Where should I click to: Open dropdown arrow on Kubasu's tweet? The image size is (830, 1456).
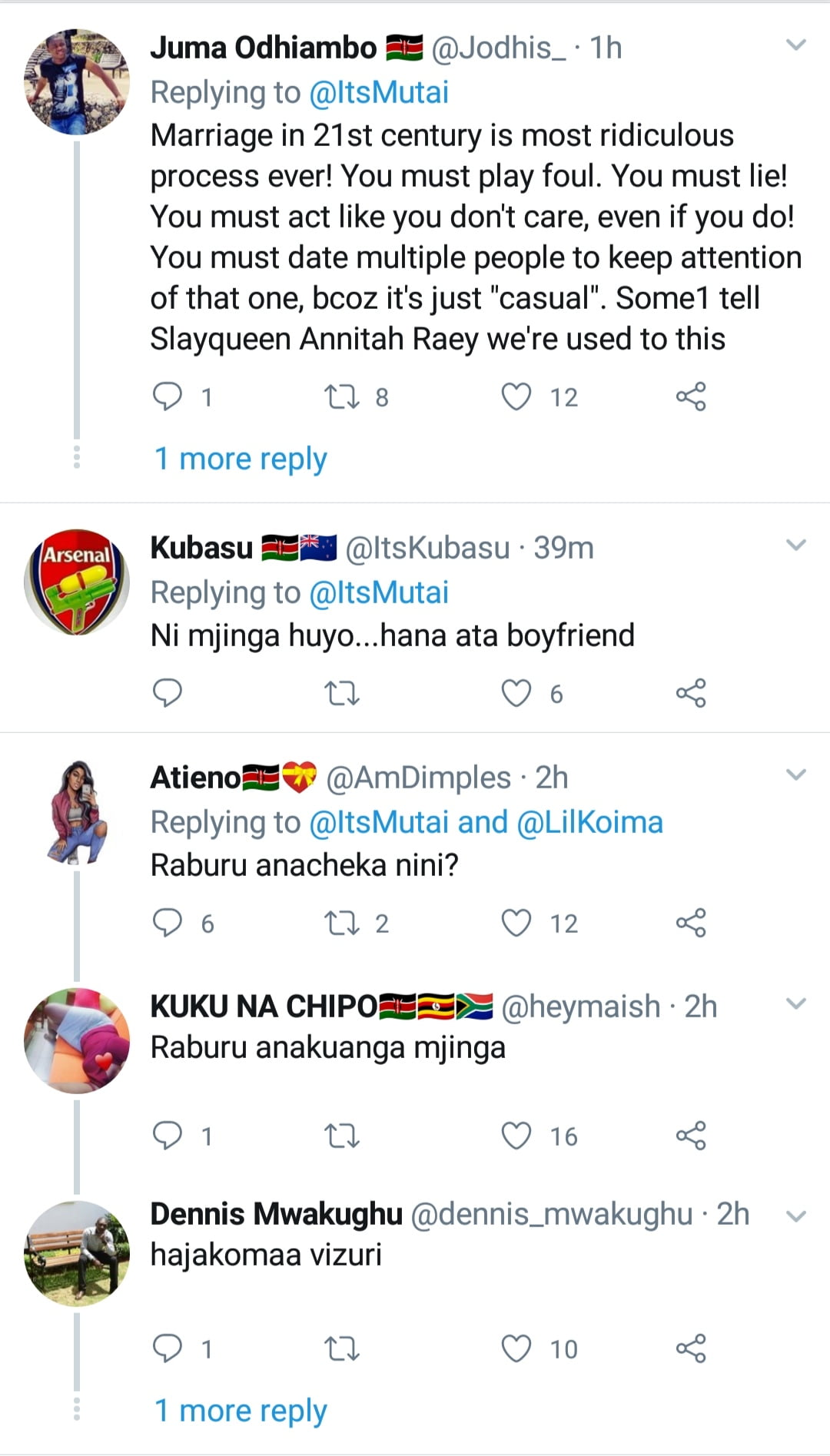[796, 546]
